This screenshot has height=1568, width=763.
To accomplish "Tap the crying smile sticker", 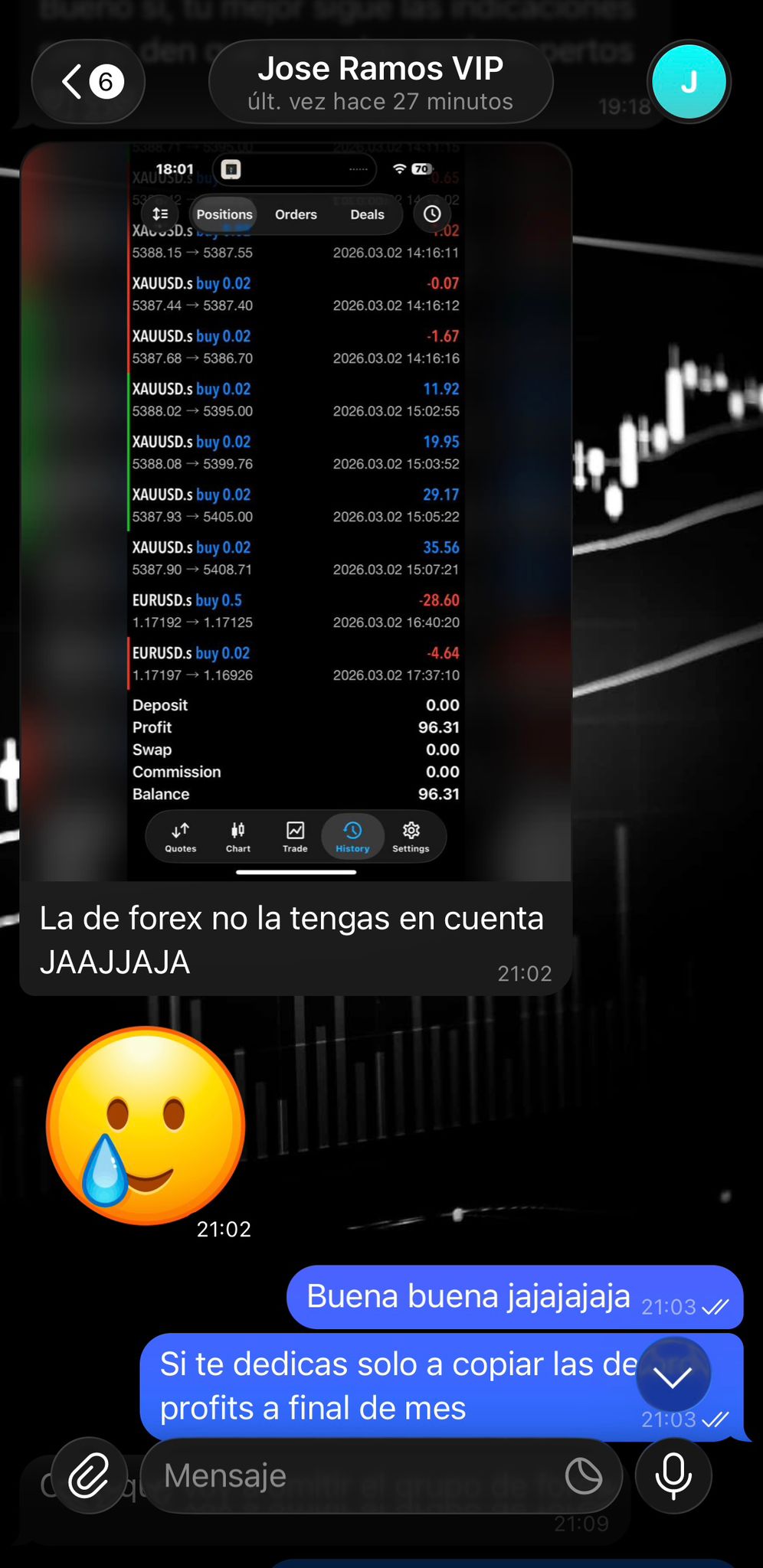I will click(146, 1125).
